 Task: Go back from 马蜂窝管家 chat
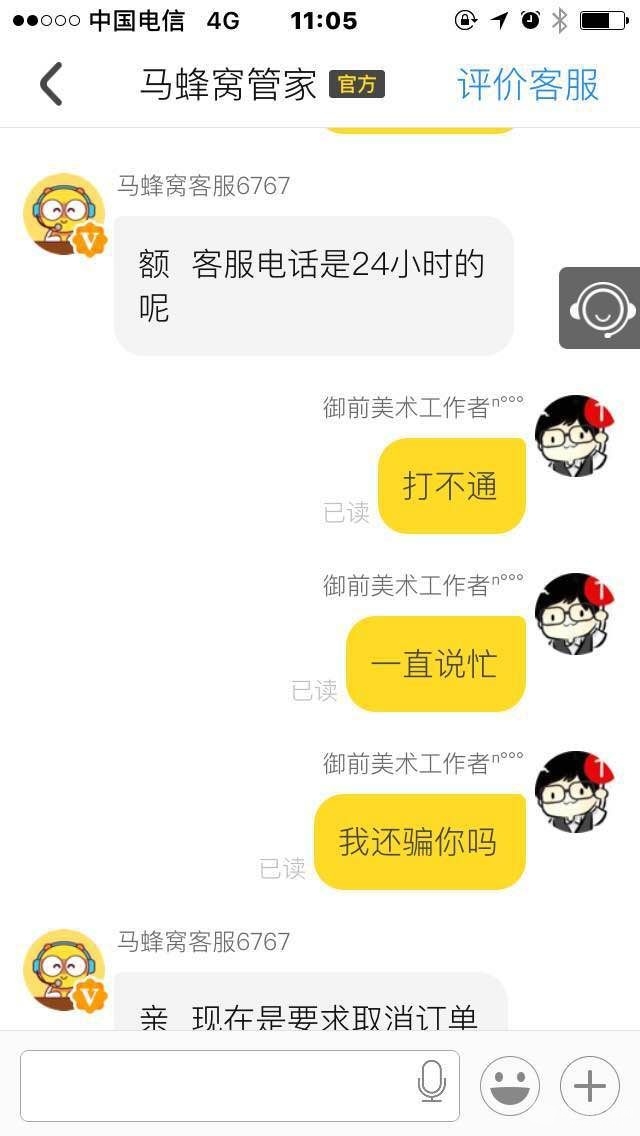click(51, 84)
